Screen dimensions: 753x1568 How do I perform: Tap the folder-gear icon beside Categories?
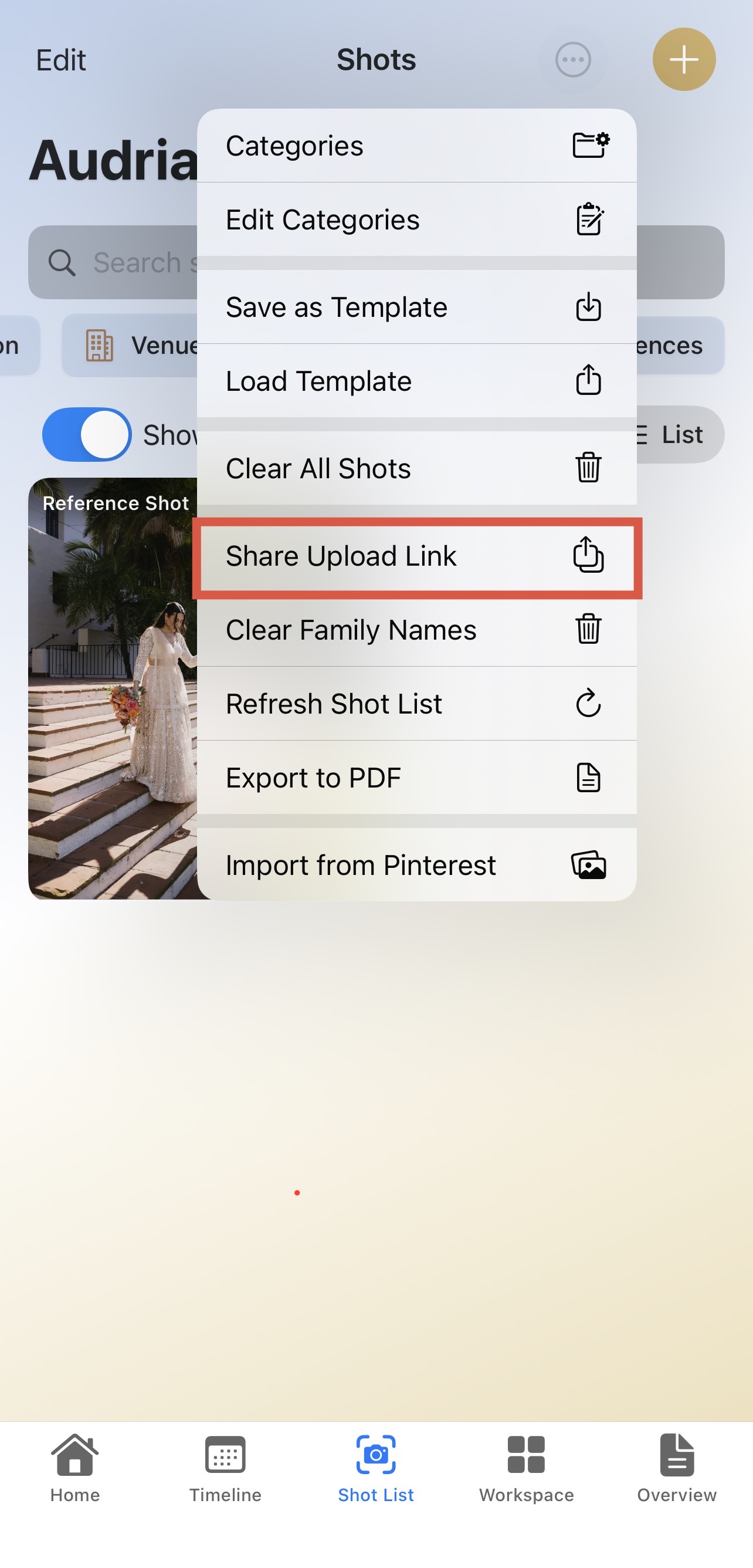[589, 145]
